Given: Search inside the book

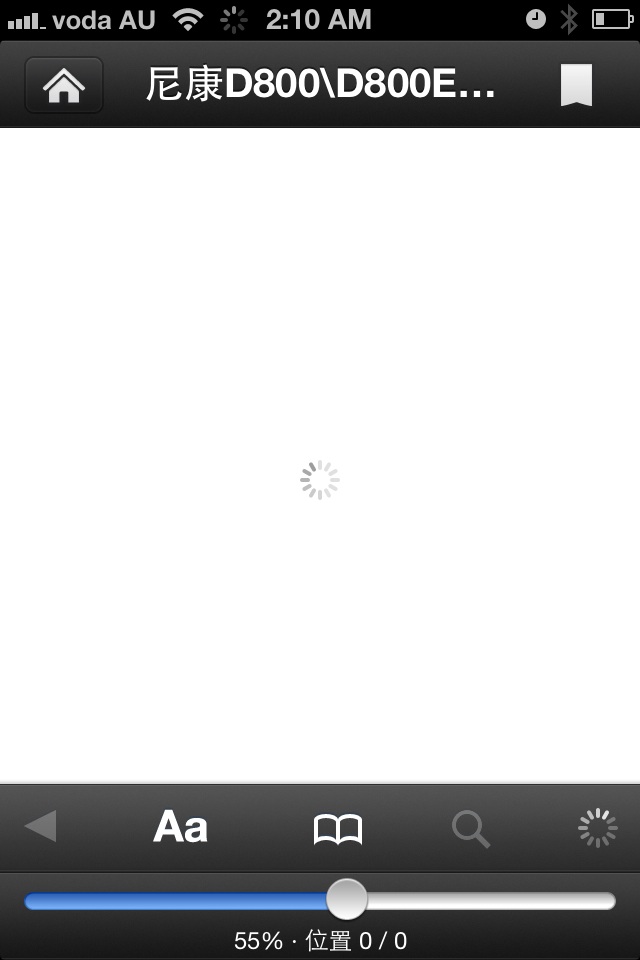Looking at the screenshot, I should click(470, 829).
